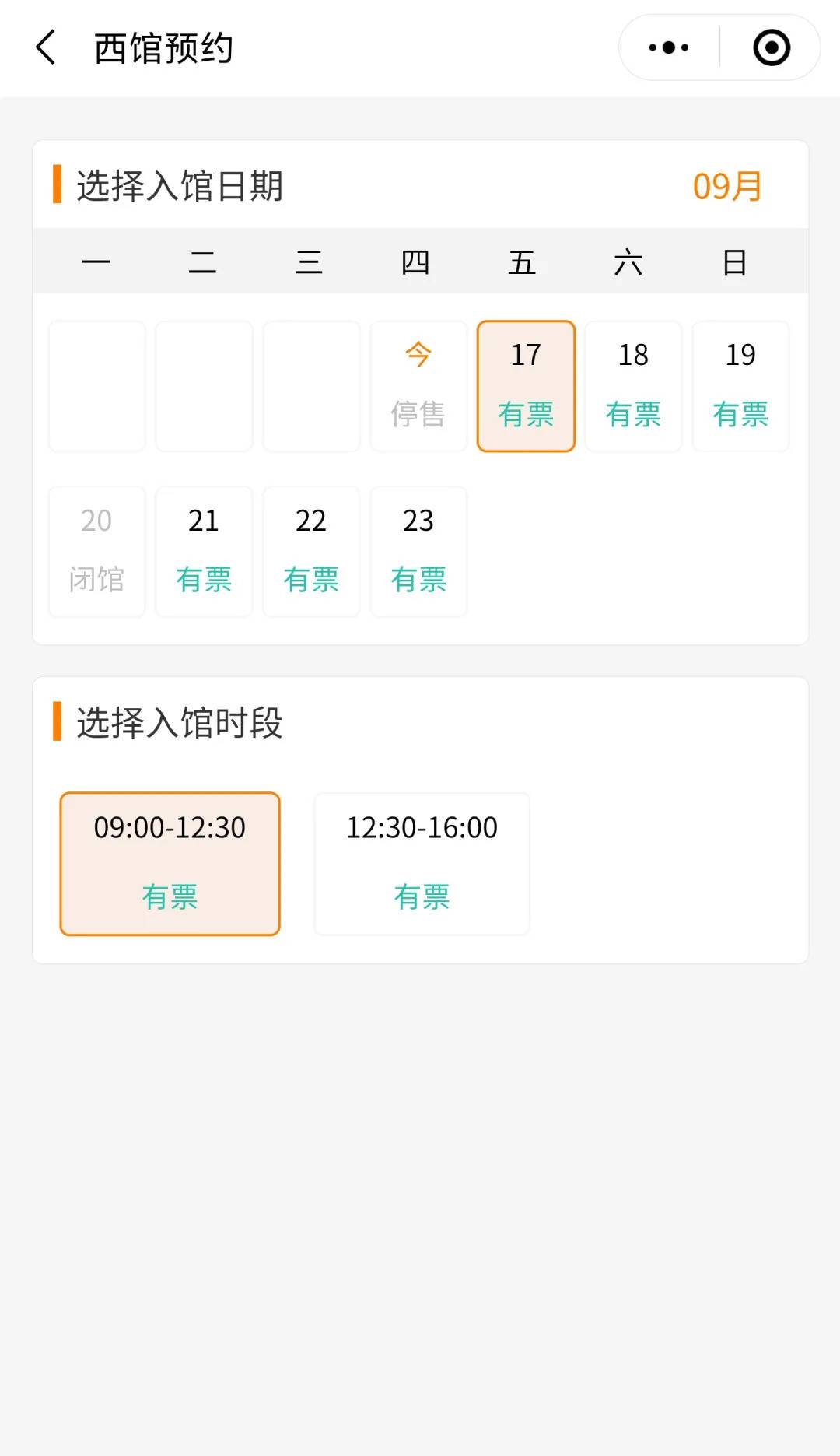840x1456 pixels.
Task: Choose date 18 with available tickets
Action: click(633, 385)
